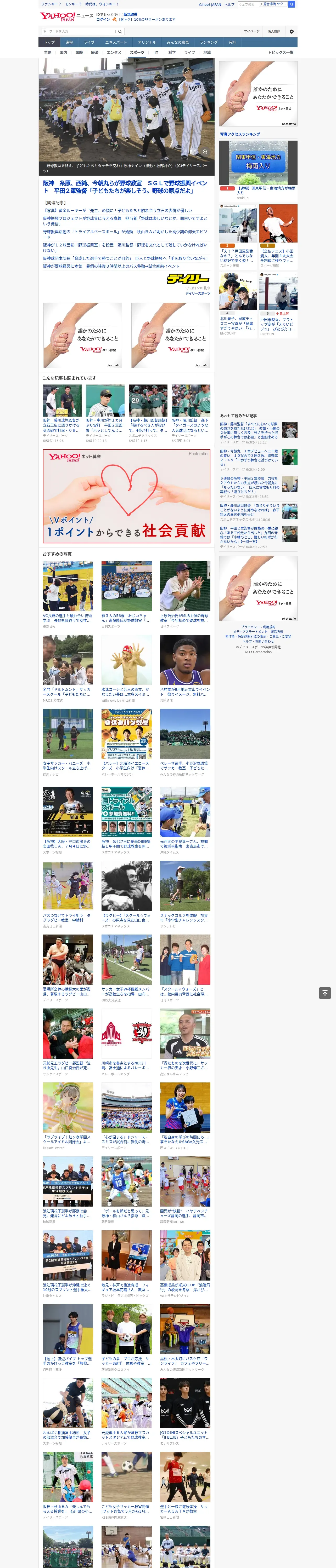
Task: Enlarge the main article photo via magnifier icon
Action: (205, 152)
